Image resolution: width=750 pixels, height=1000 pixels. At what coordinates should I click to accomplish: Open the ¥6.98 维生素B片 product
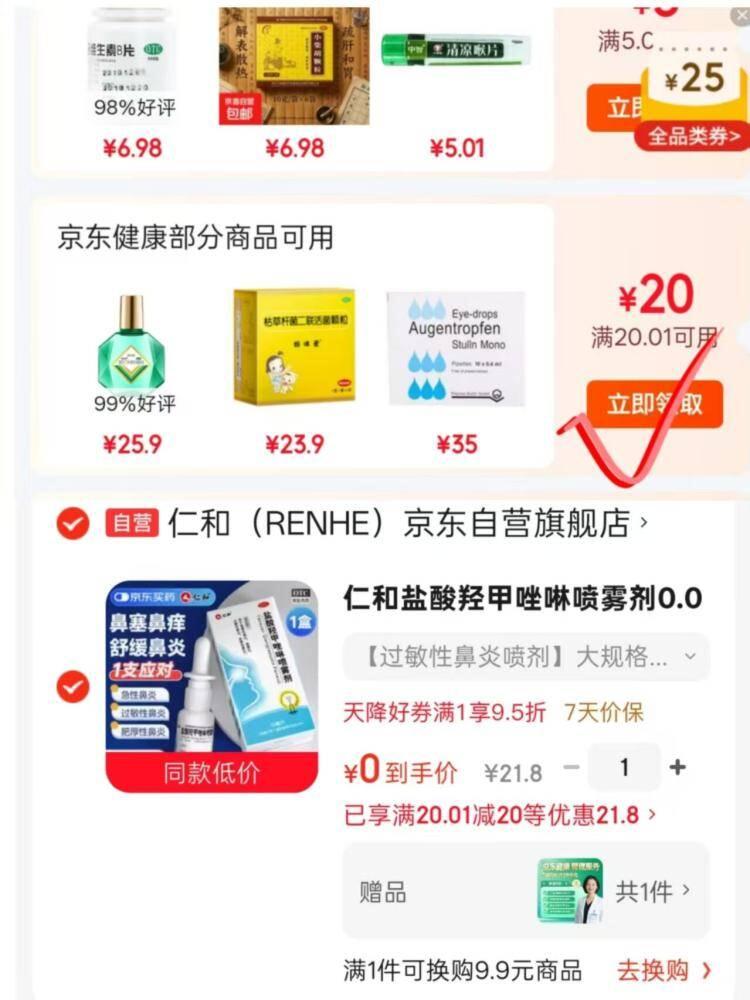point(131,83)
